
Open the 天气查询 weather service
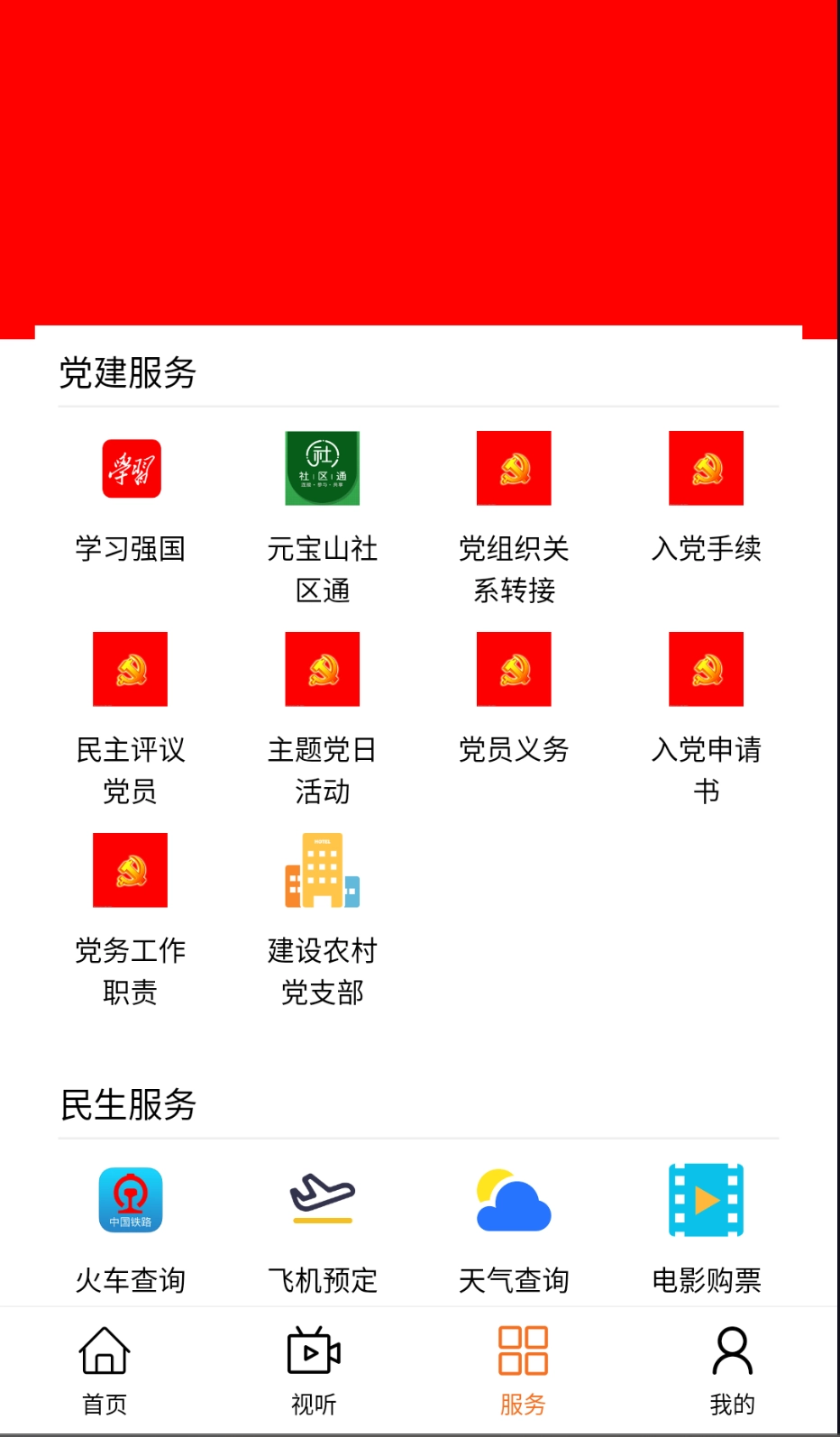pyautogui.click(x=515, y=1199)
